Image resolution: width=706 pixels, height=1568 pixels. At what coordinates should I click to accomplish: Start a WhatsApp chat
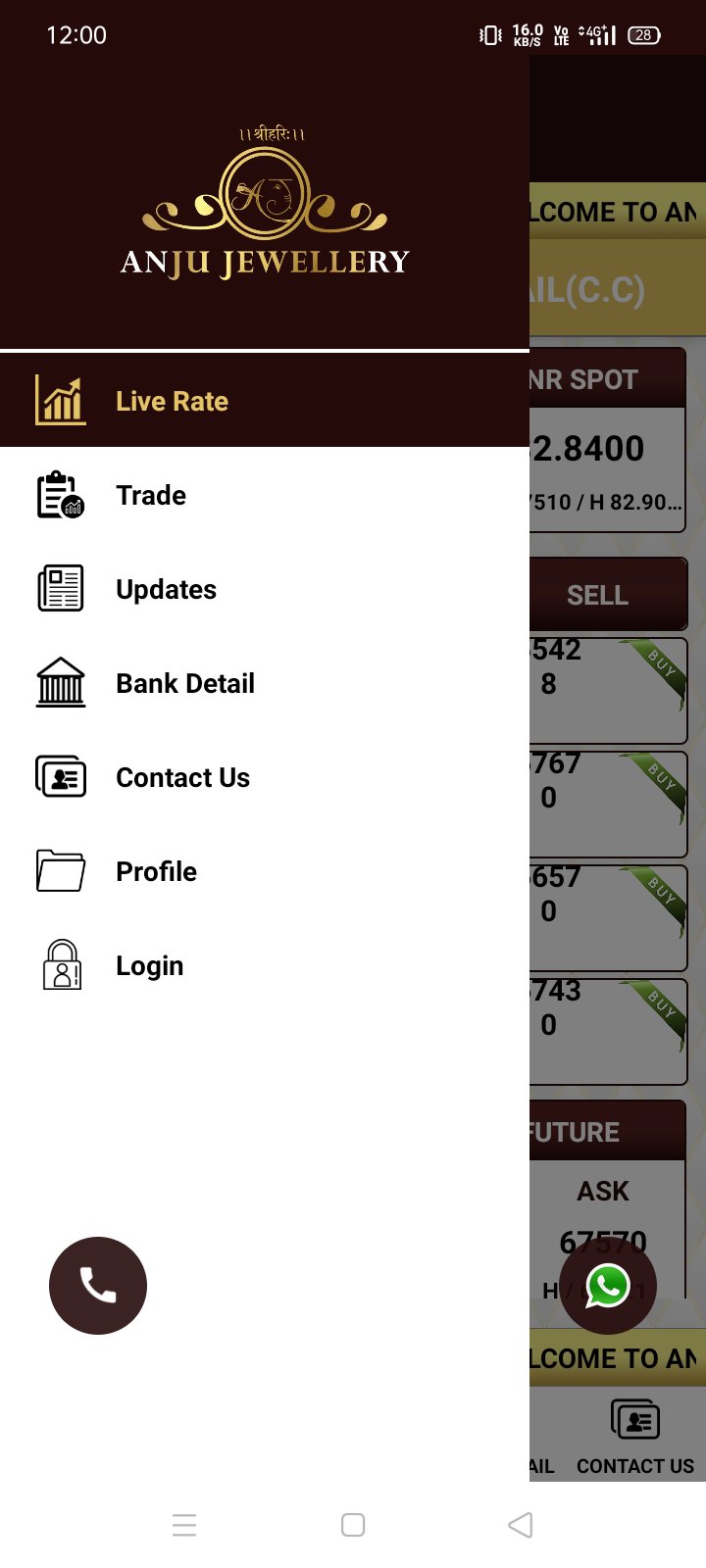pos(608,1286)
